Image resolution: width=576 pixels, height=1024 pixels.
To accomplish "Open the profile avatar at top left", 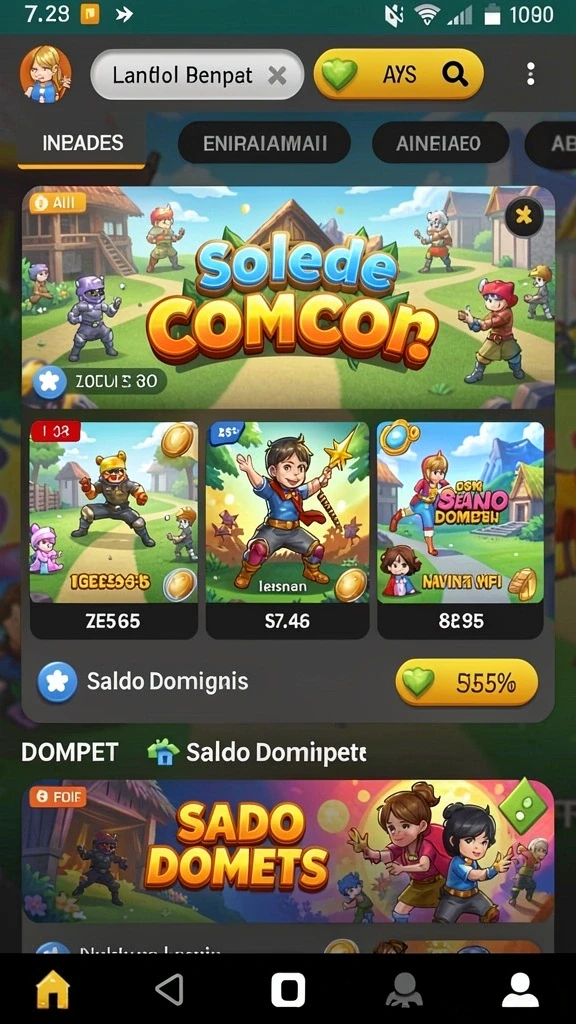I will coord(45,74).
